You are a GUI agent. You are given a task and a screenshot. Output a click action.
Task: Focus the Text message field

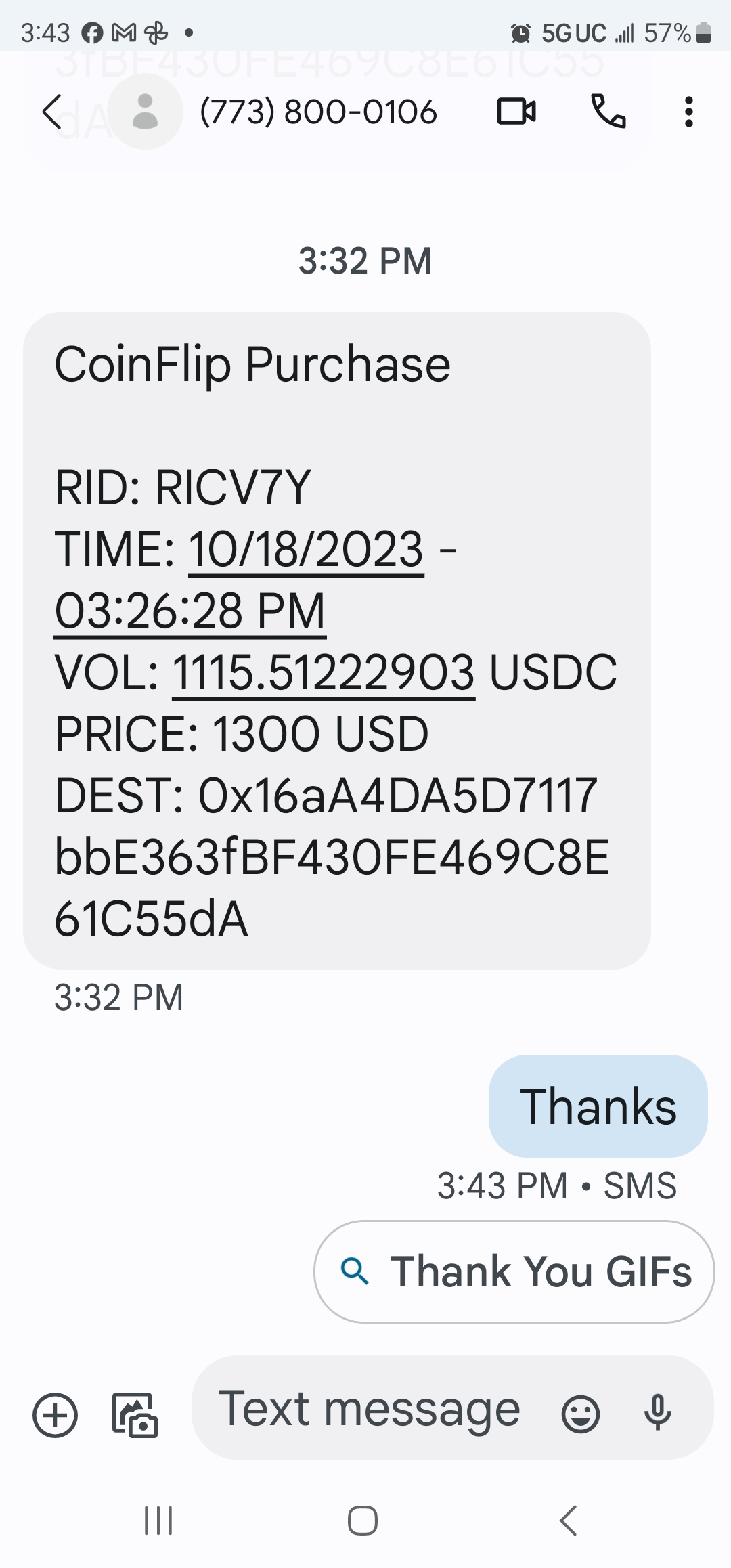pyautogui.click(x=369, y=1410)
